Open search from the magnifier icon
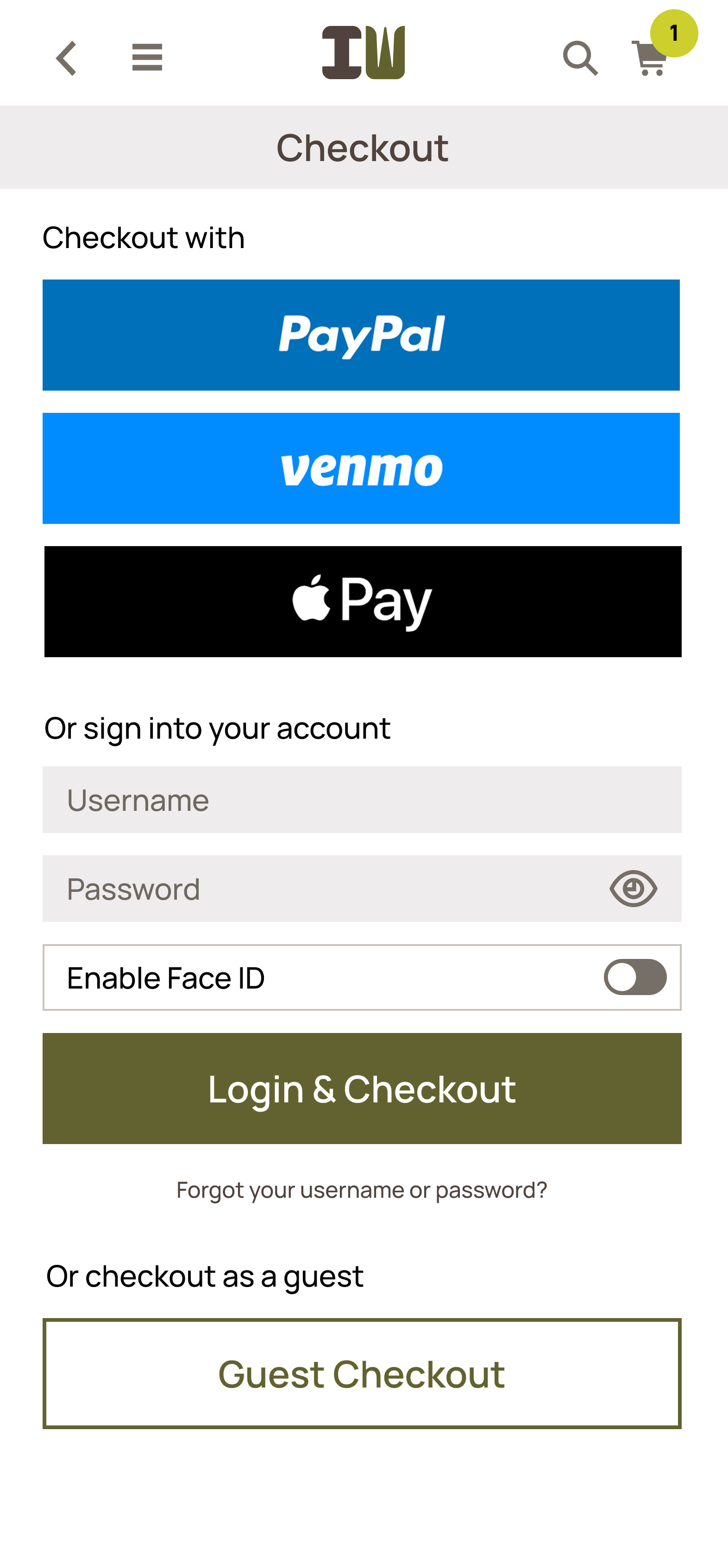Screen dimensions: 728x1568 (x=580, y=58)
